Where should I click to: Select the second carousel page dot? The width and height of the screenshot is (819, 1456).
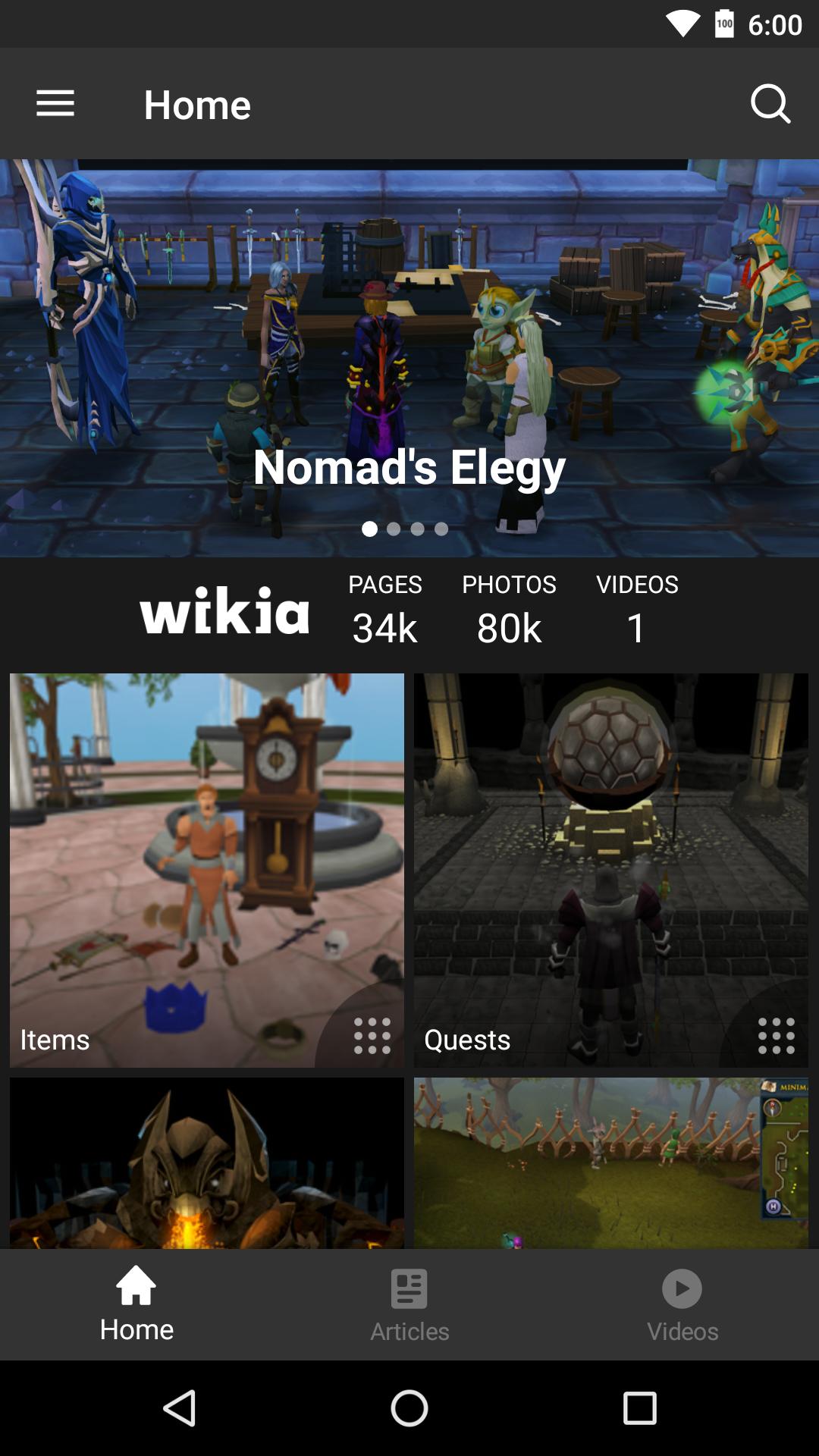click(x=394, y=529)
